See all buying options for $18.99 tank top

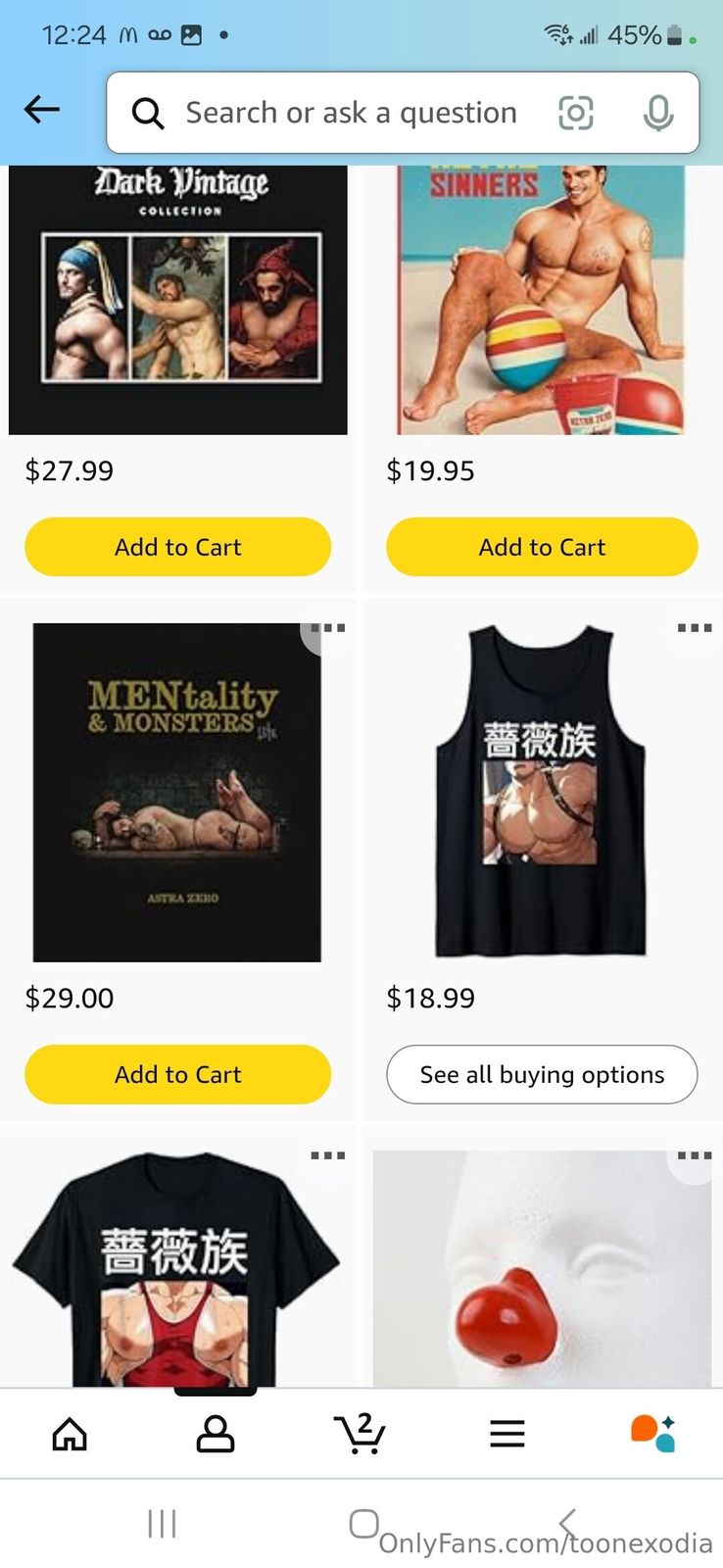coord(542,1074)
